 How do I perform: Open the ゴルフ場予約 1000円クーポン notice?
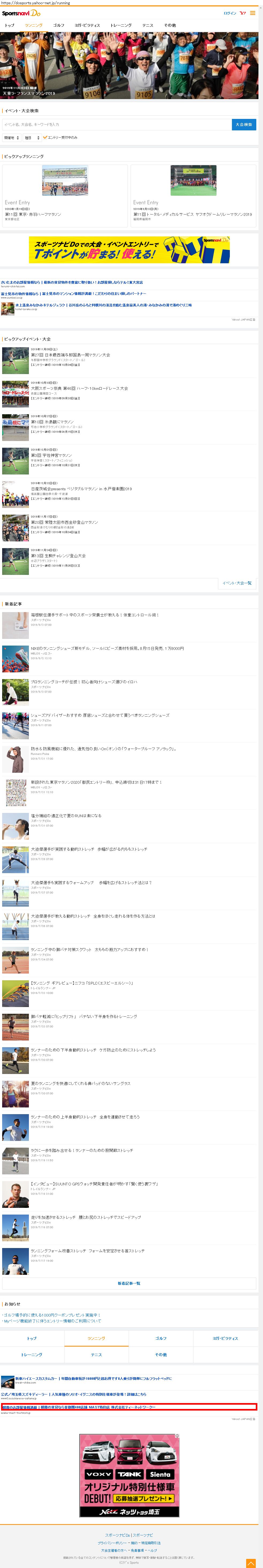pyautogui.click(x=52, y=1315)
